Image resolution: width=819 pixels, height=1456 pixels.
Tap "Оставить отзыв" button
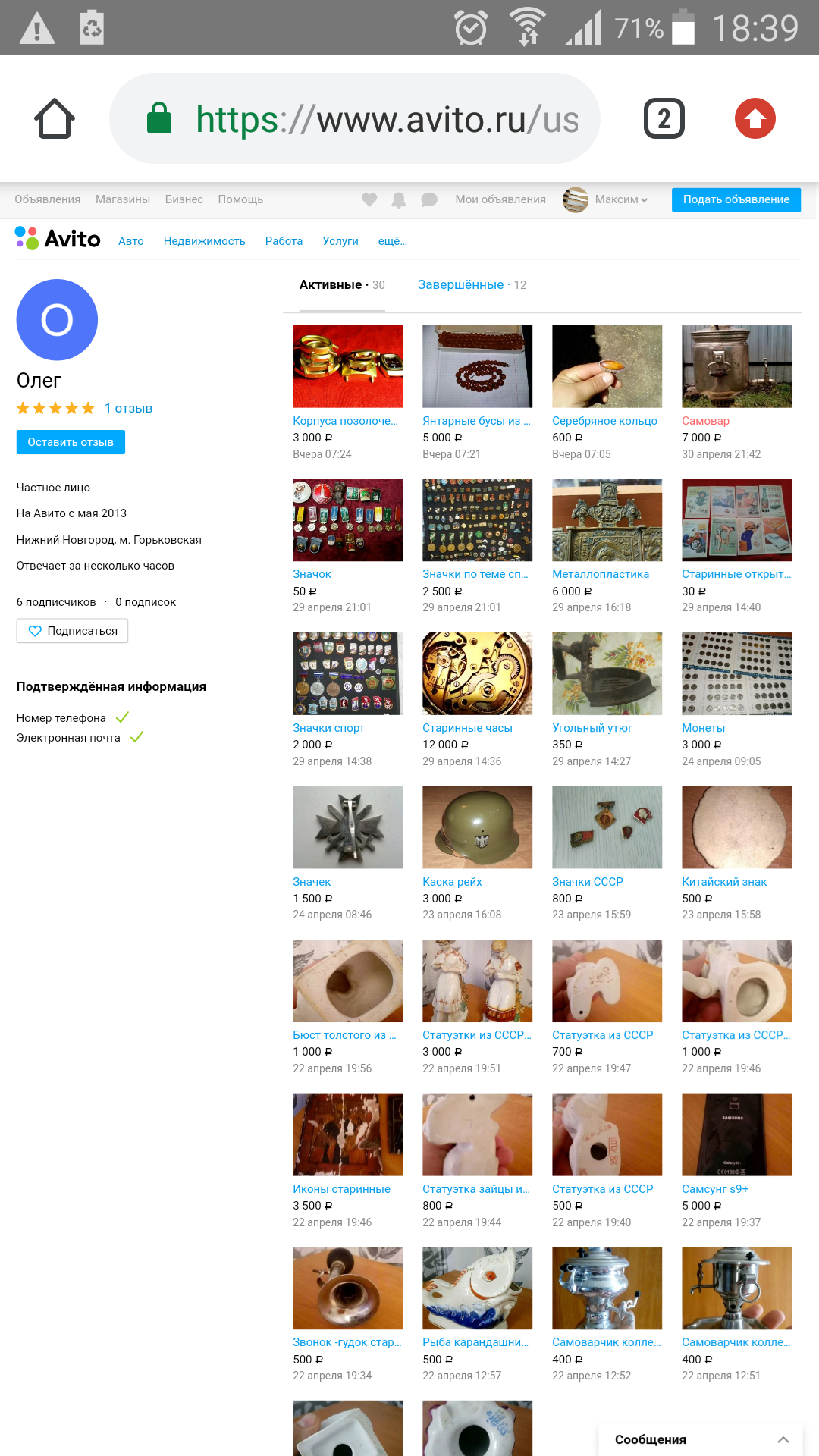[x=71, y=442]
